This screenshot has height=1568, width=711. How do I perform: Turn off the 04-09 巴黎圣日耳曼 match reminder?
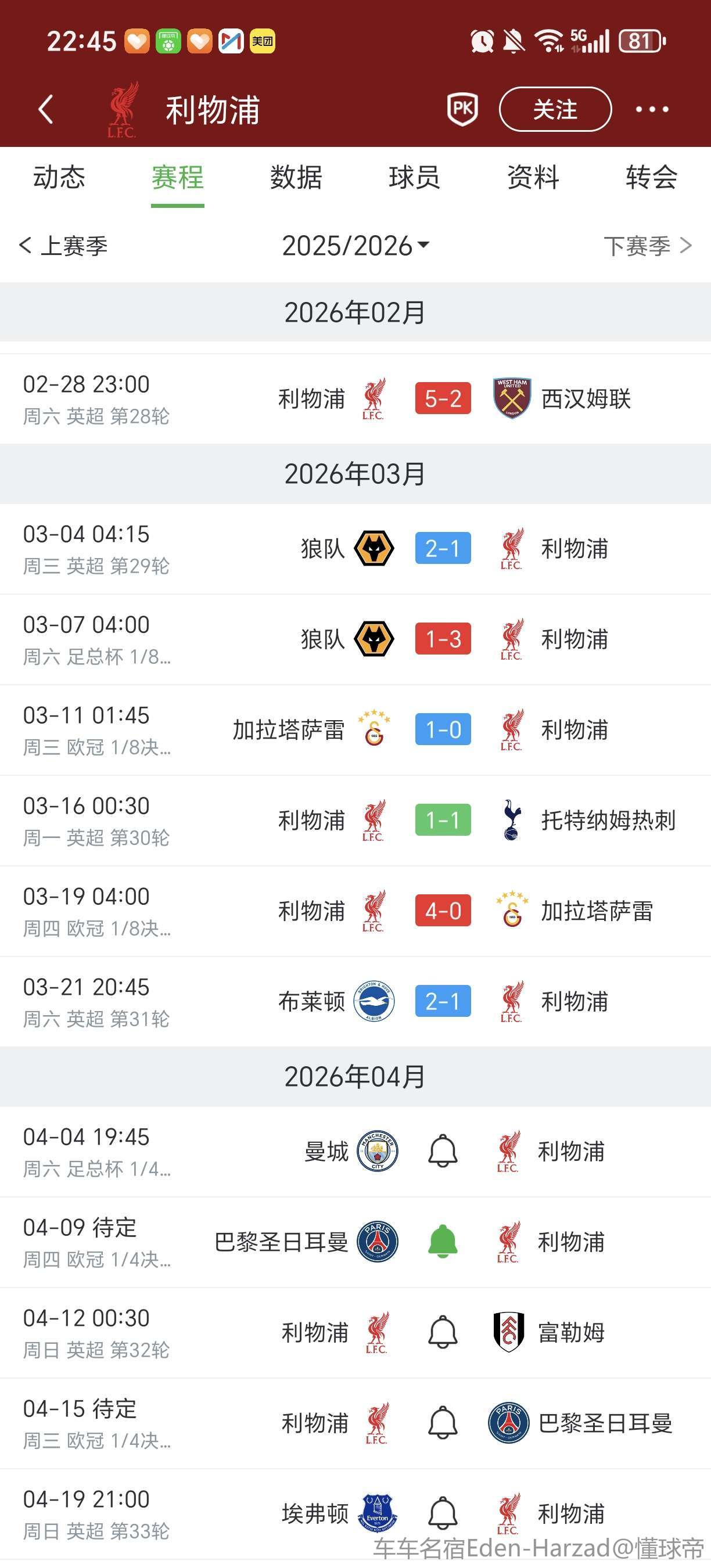443,1242
